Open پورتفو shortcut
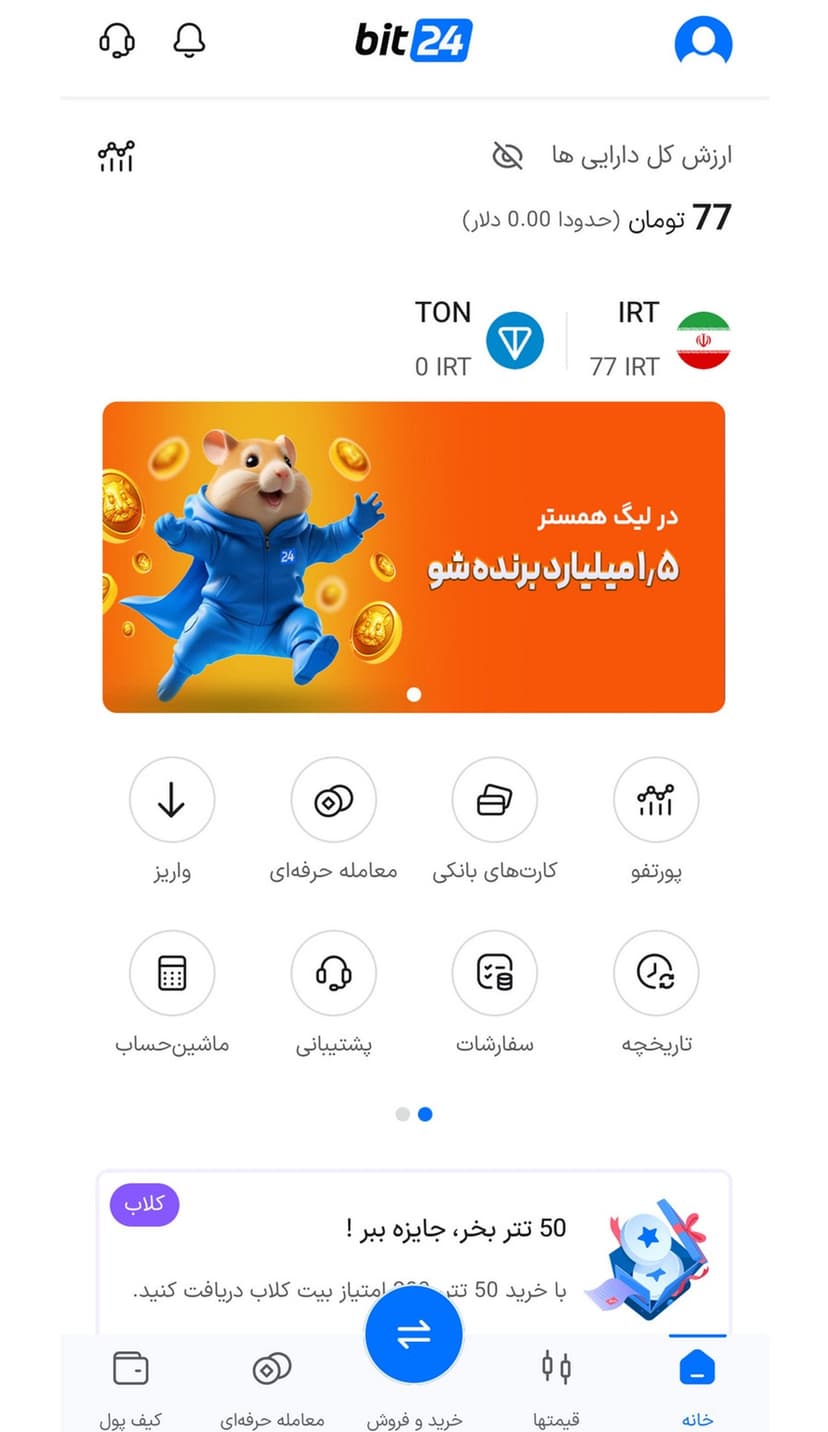 point(655,800)
